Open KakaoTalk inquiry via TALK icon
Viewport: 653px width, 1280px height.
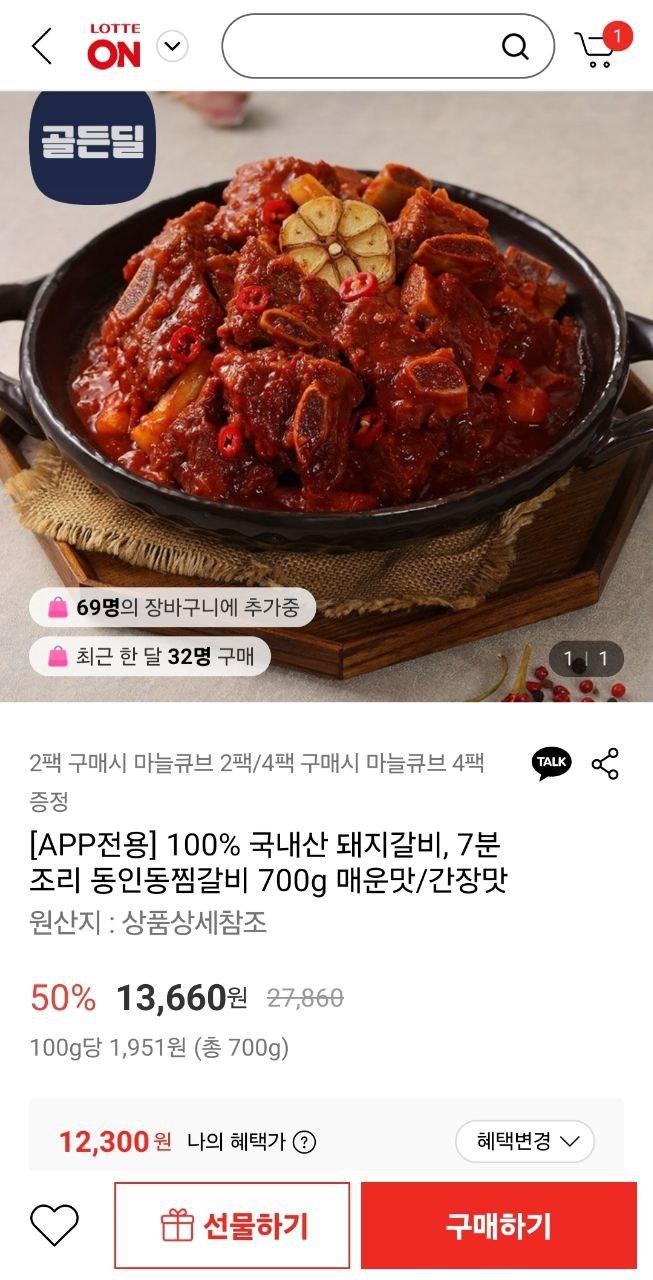click(552, 763)
